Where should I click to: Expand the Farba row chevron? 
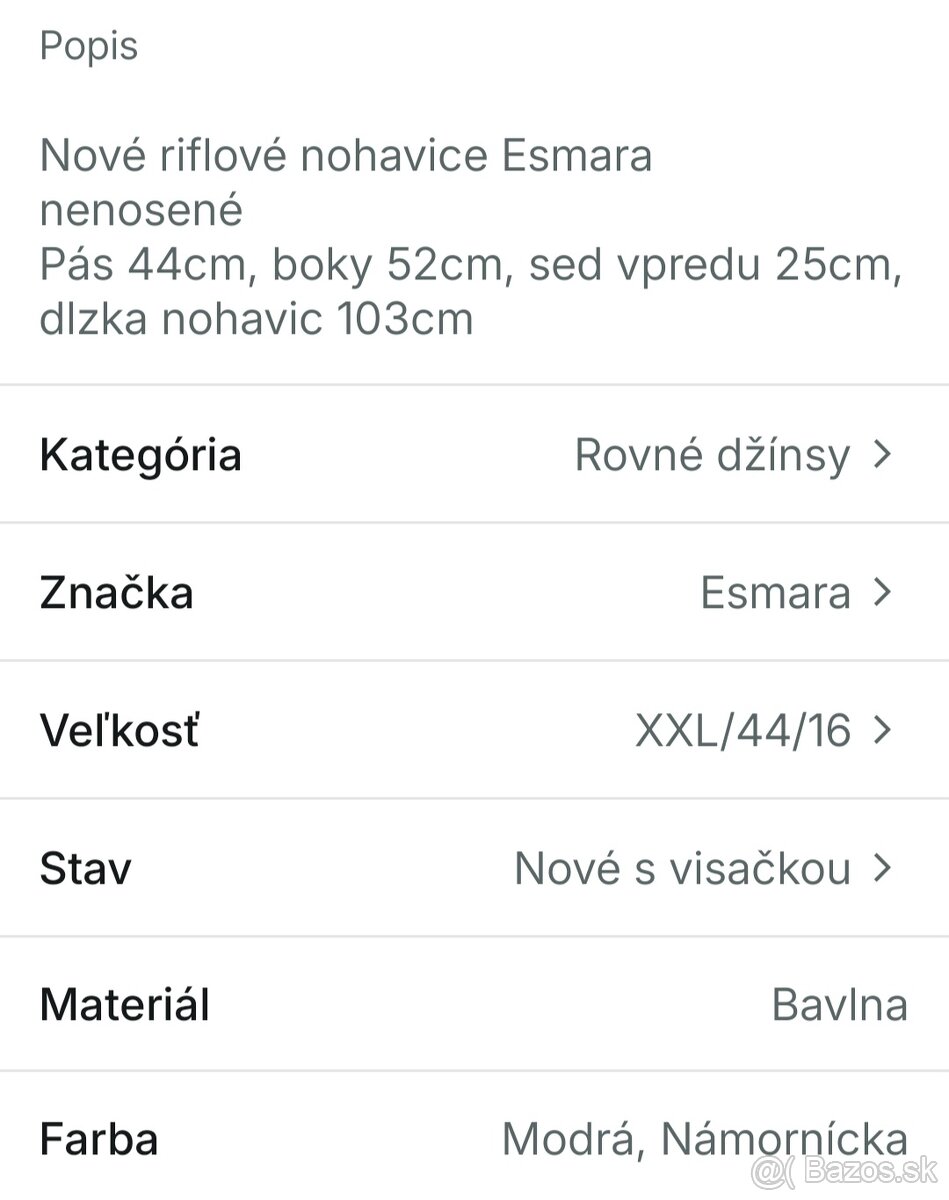881,1138
